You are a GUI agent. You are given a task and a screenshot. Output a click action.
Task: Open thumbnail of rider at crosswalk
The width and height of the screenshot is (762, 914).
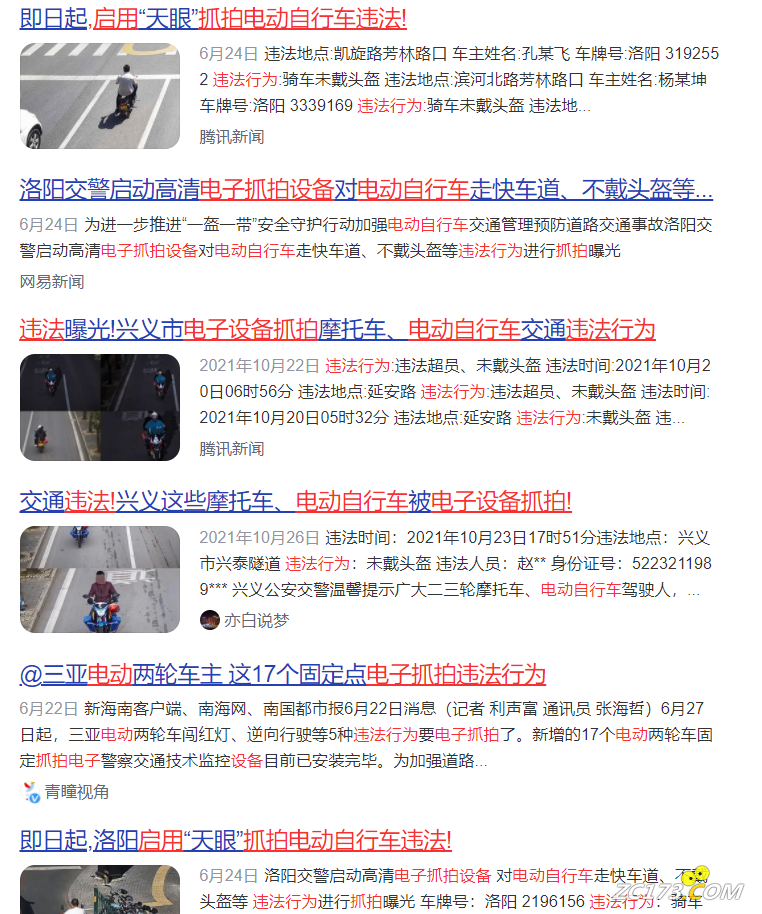tap(100, 95)
